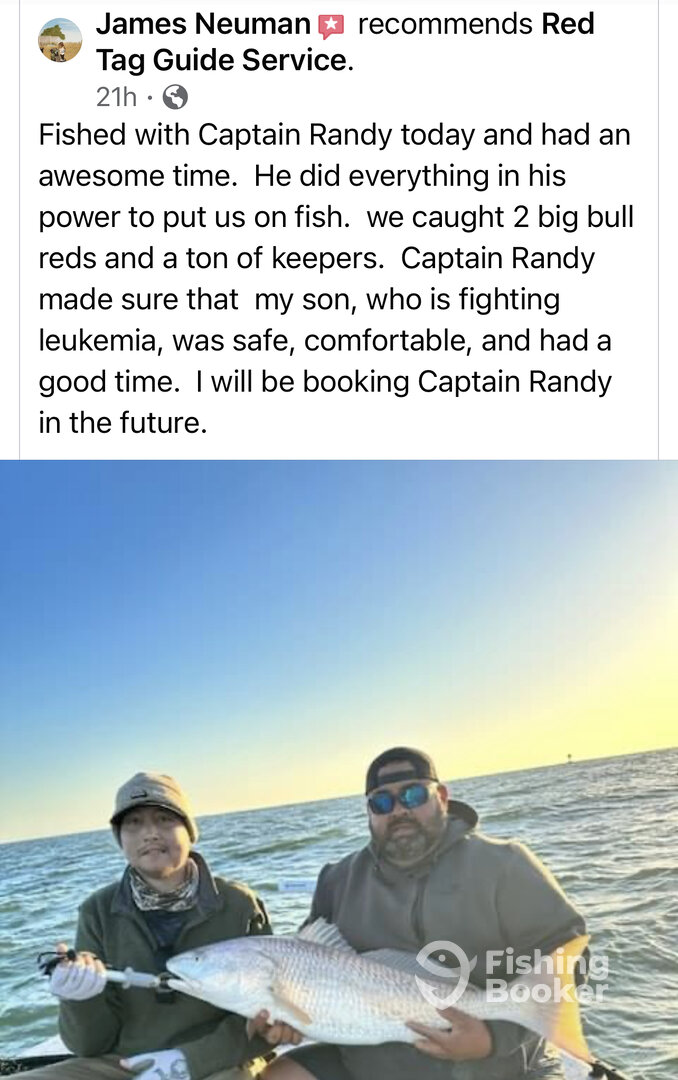Tap the public audience globe icon
The image size is (678, 1080).
[175, 97]
